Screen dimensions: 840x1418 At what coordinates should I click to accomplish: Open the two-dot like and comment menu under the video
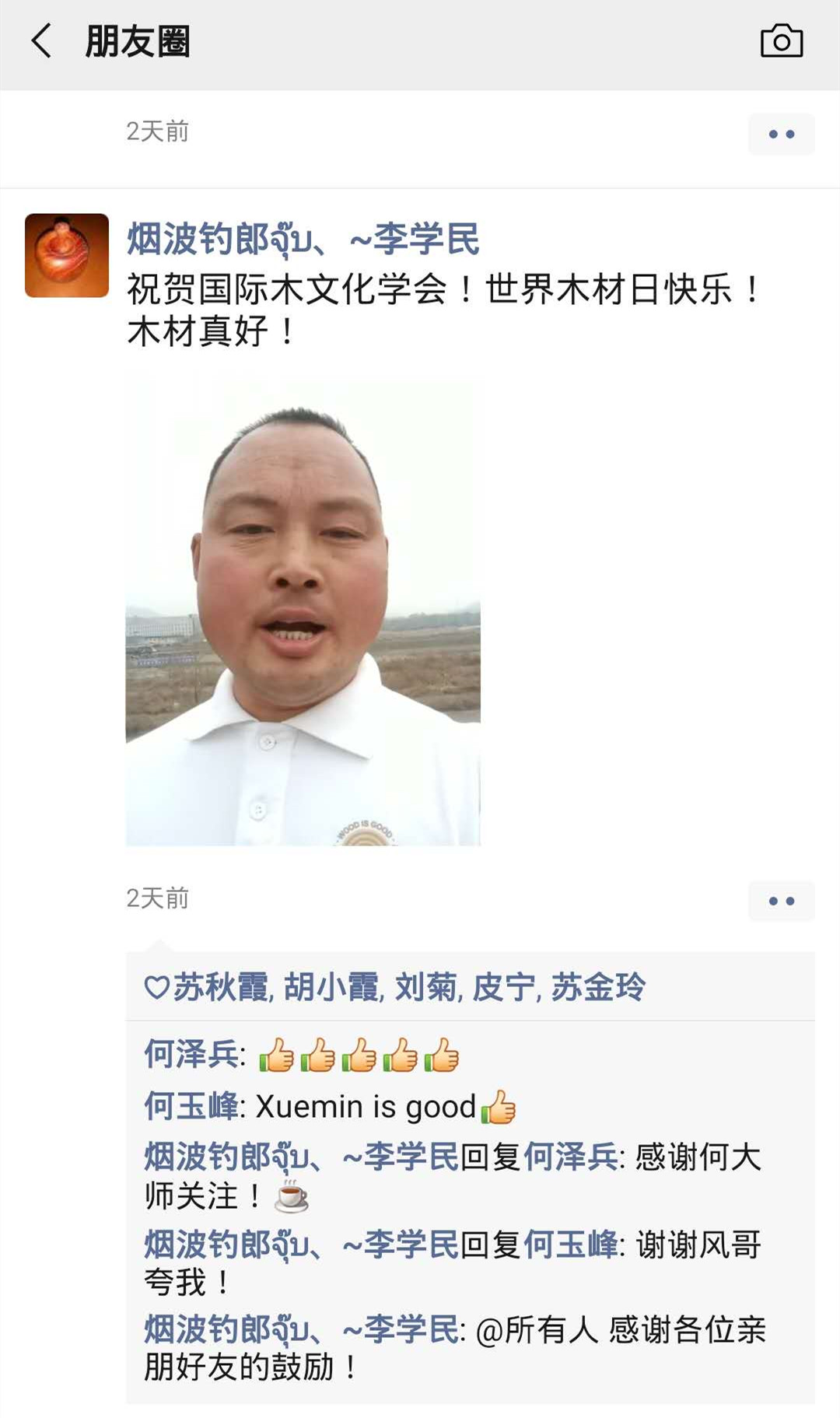coord(782,901)
